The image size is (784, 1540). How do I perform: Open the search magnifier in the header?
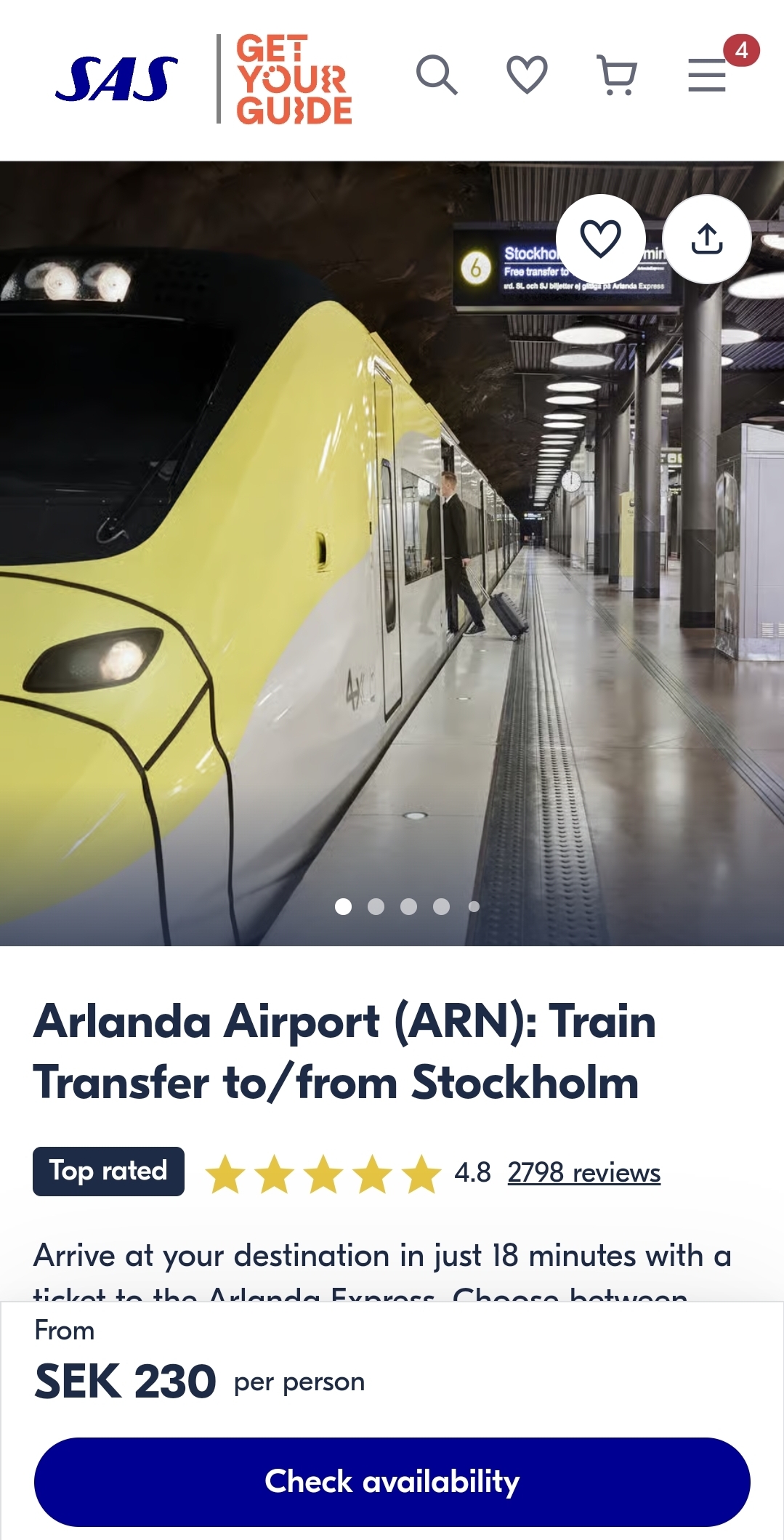pyautogui.click(x=437, y=75)
